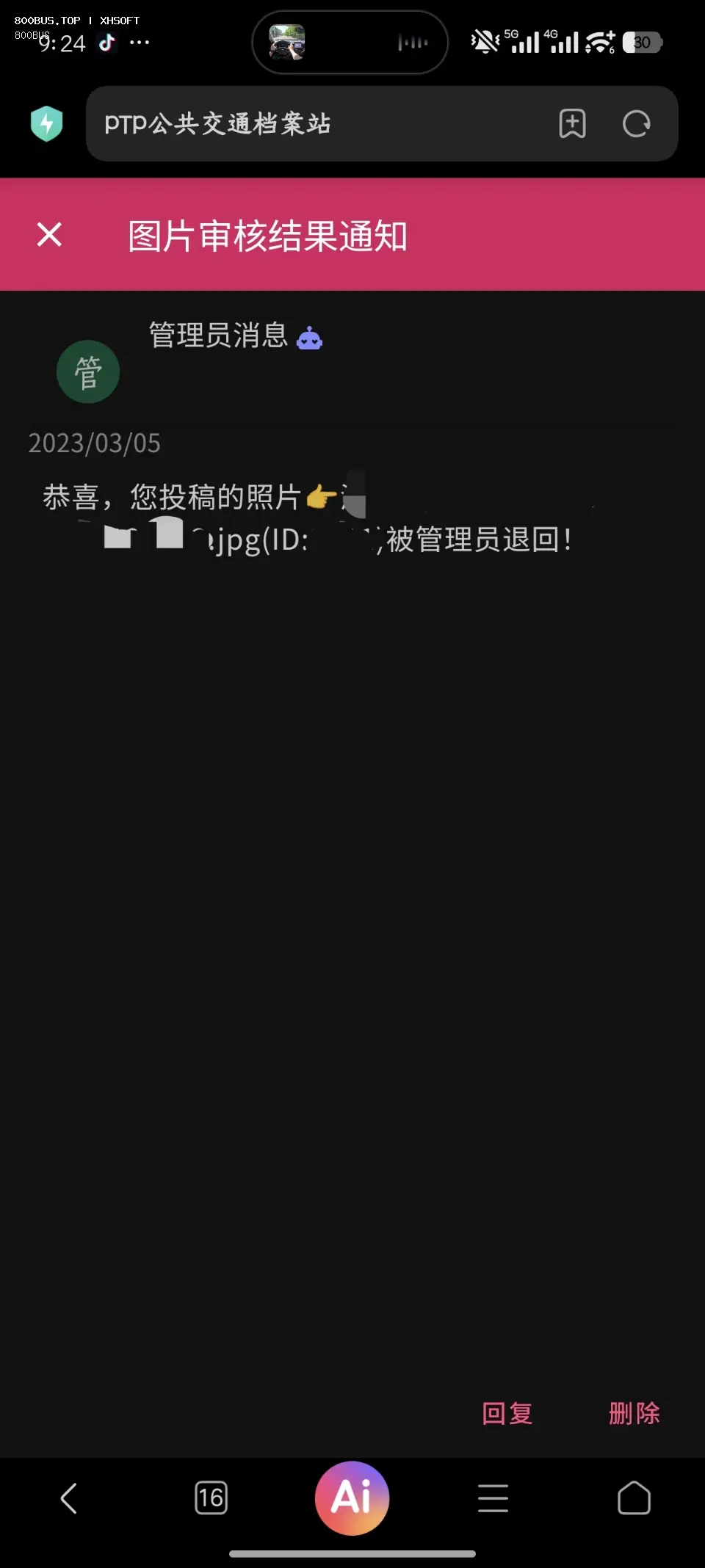705x1568 pixels.
Task: Open the browser security shield
Action: click(x=47, y=123)
